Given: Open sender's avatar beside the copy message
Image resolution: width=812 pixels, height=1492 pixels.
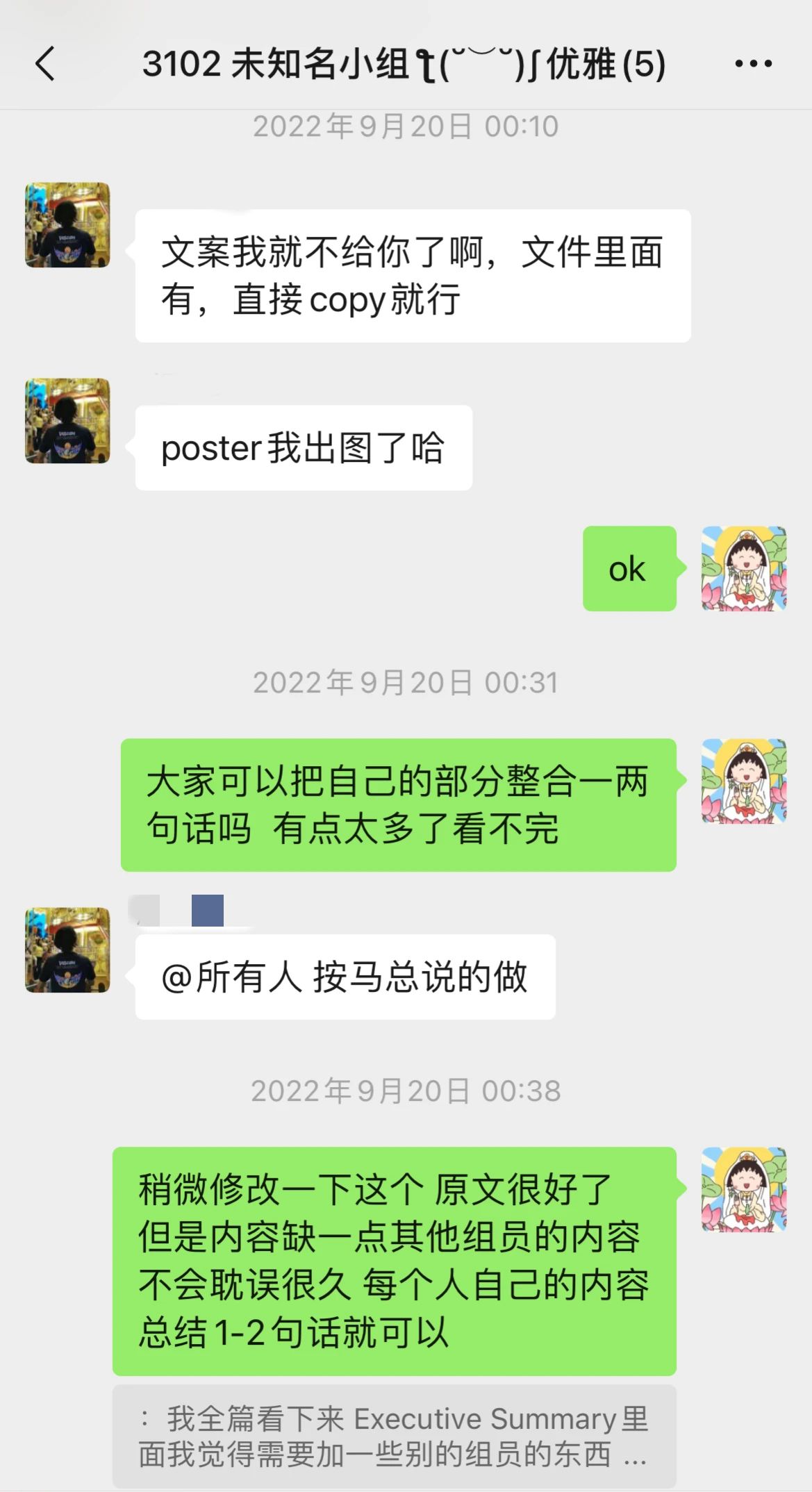Looking at the screenshot, I should click(67, 225).
